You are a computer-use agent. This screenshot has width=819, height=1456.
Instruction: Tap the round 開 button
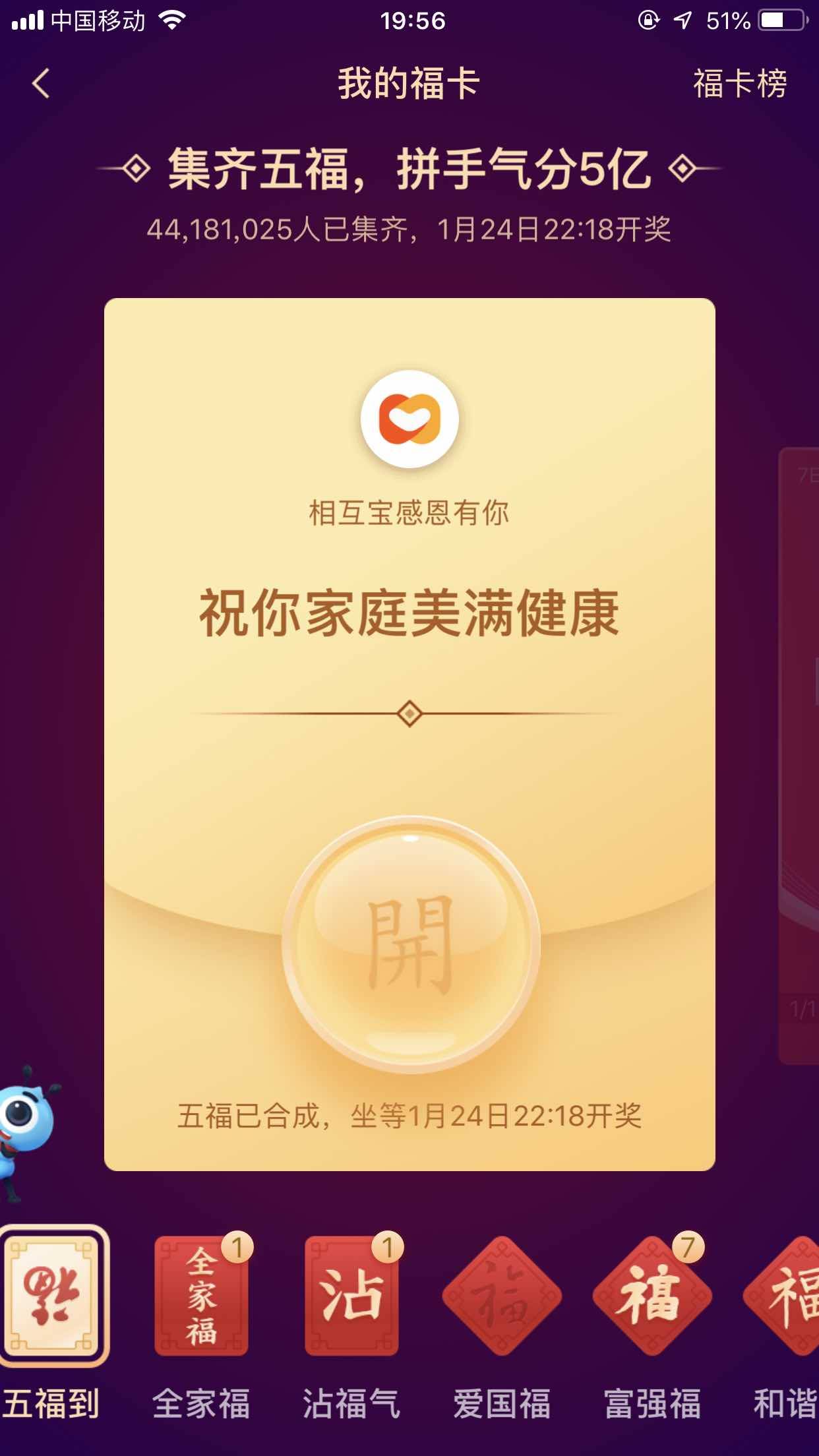point(410,944)
